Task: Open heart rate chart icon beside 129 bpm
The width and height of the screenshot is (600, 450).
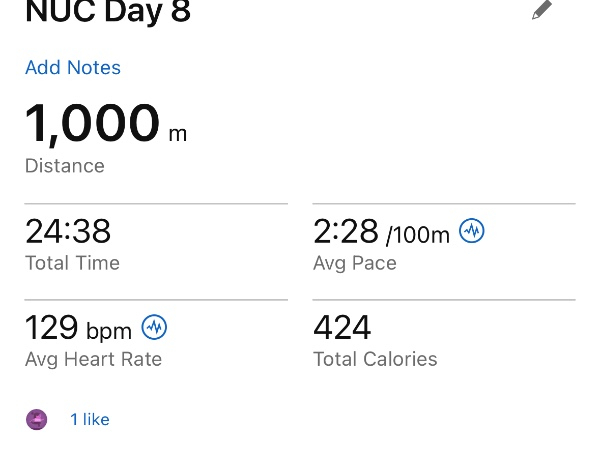Action: (x=154, y=326)
